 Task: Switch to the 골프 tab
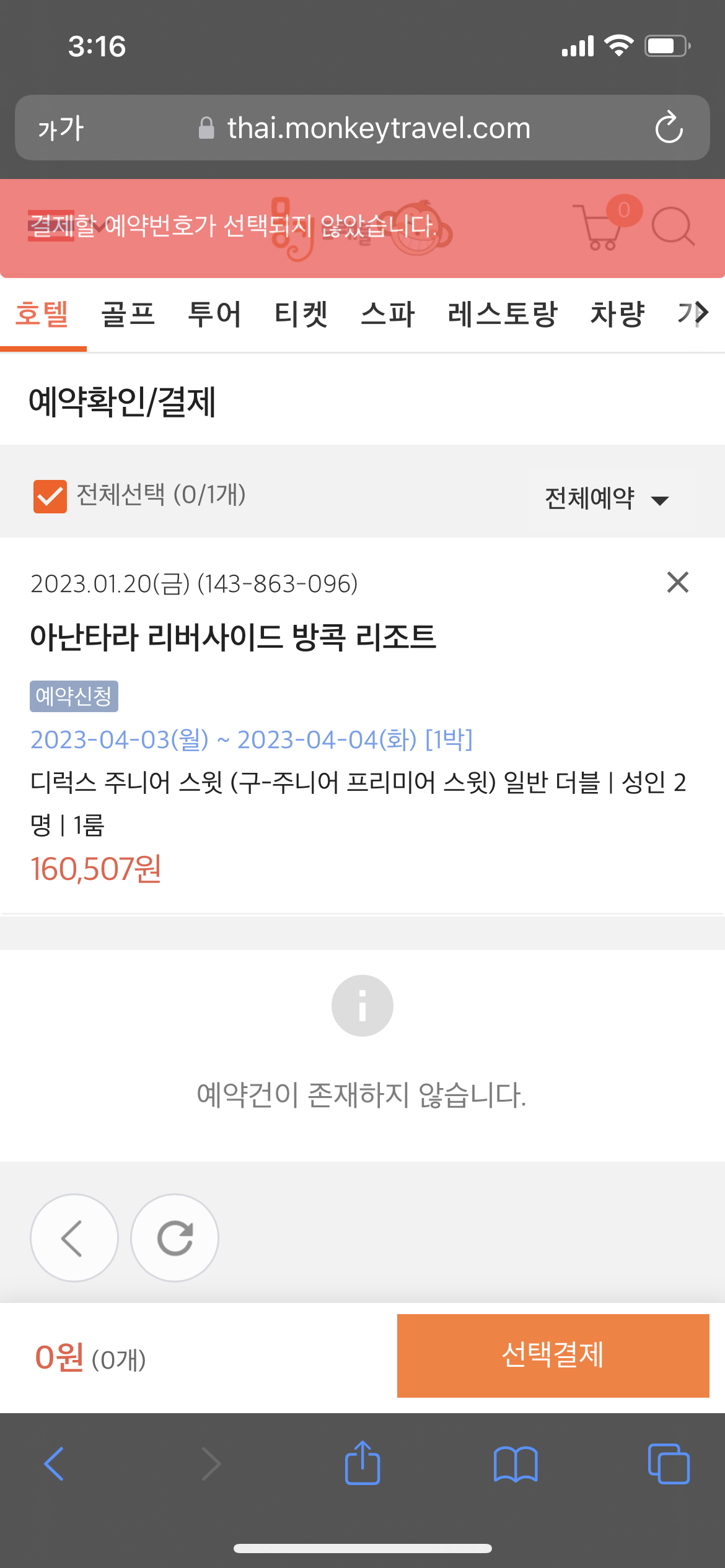coord(128,313)
